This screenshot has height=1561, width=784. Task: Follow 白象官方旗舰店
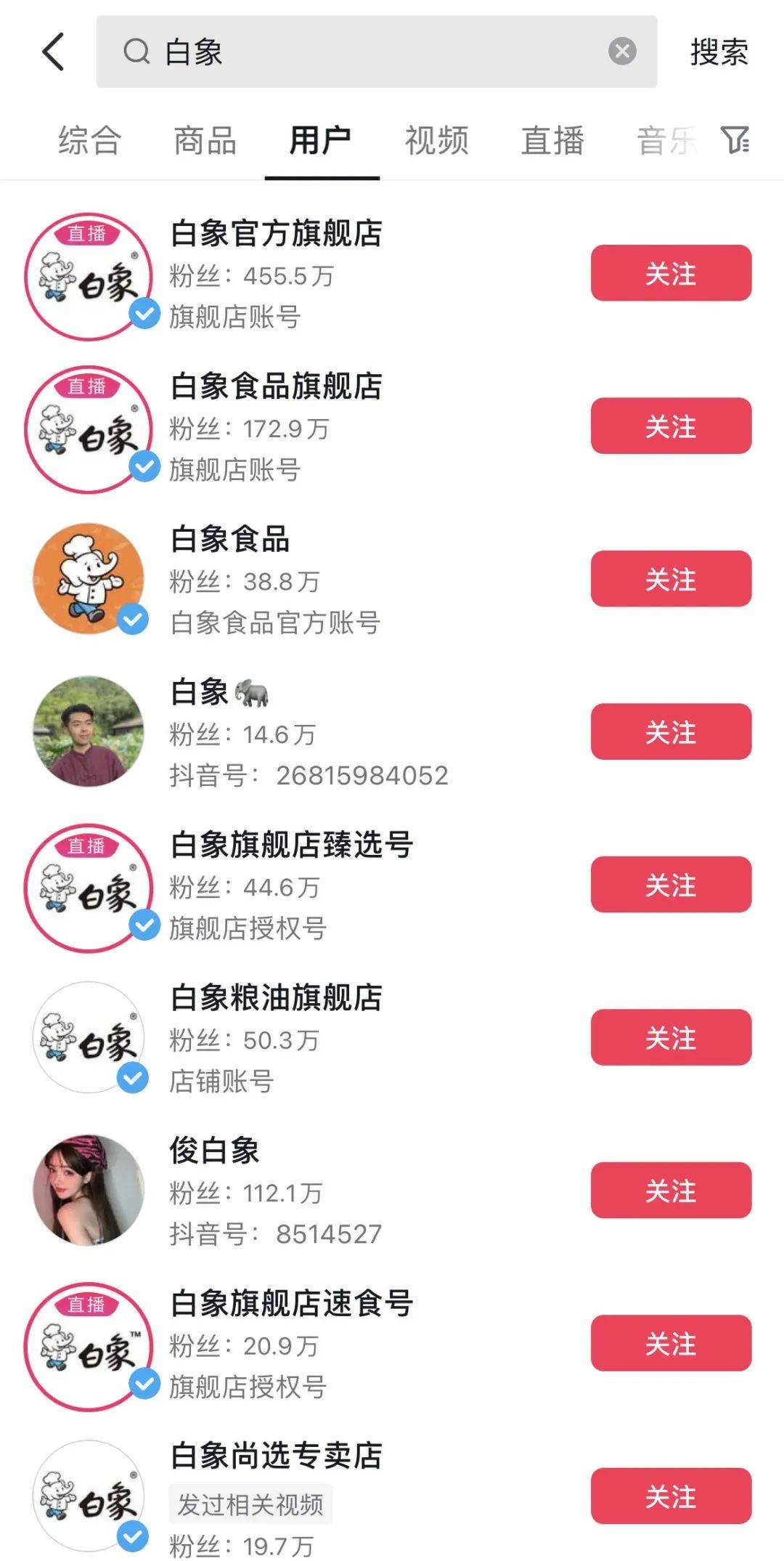671,273
